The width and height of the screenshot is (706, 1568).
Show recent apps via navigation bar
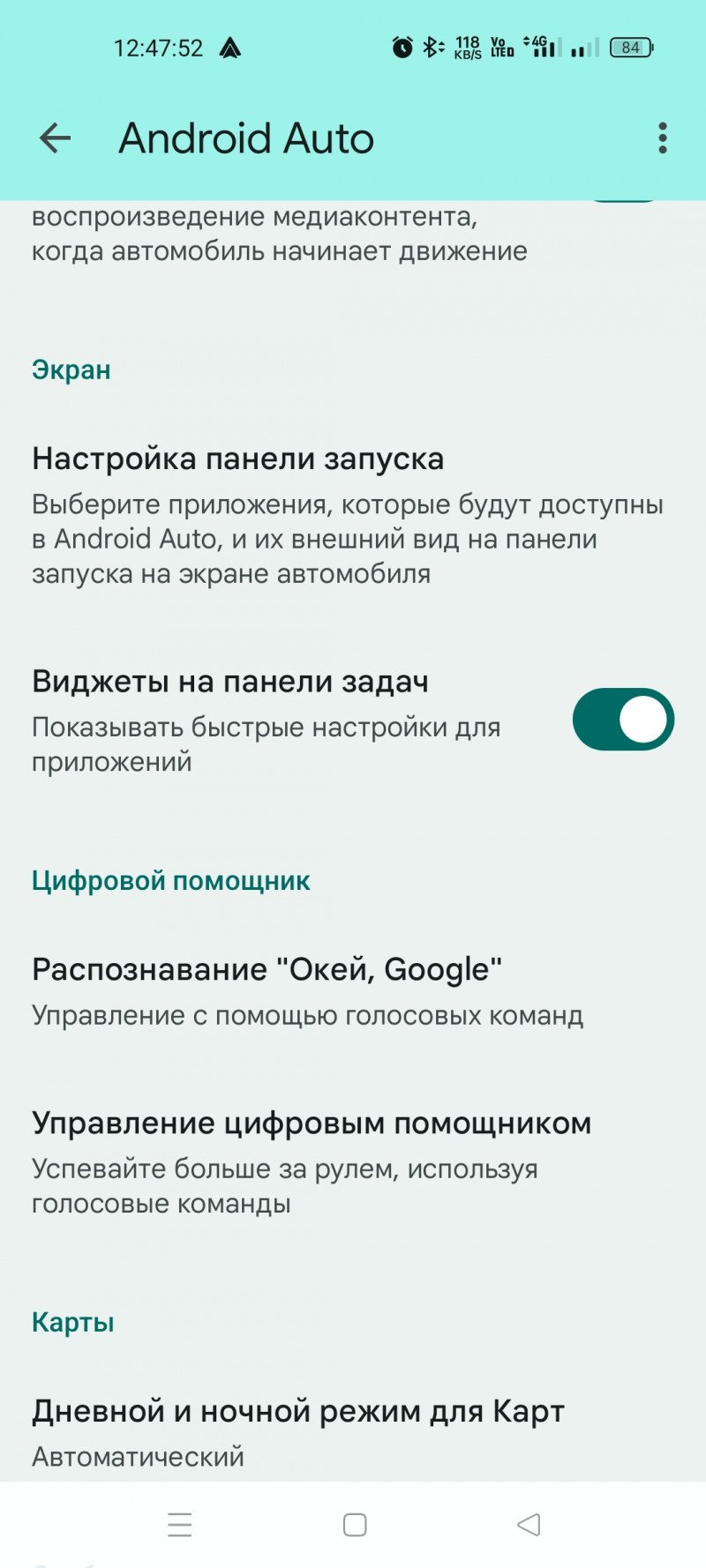tap(180, 1525)
